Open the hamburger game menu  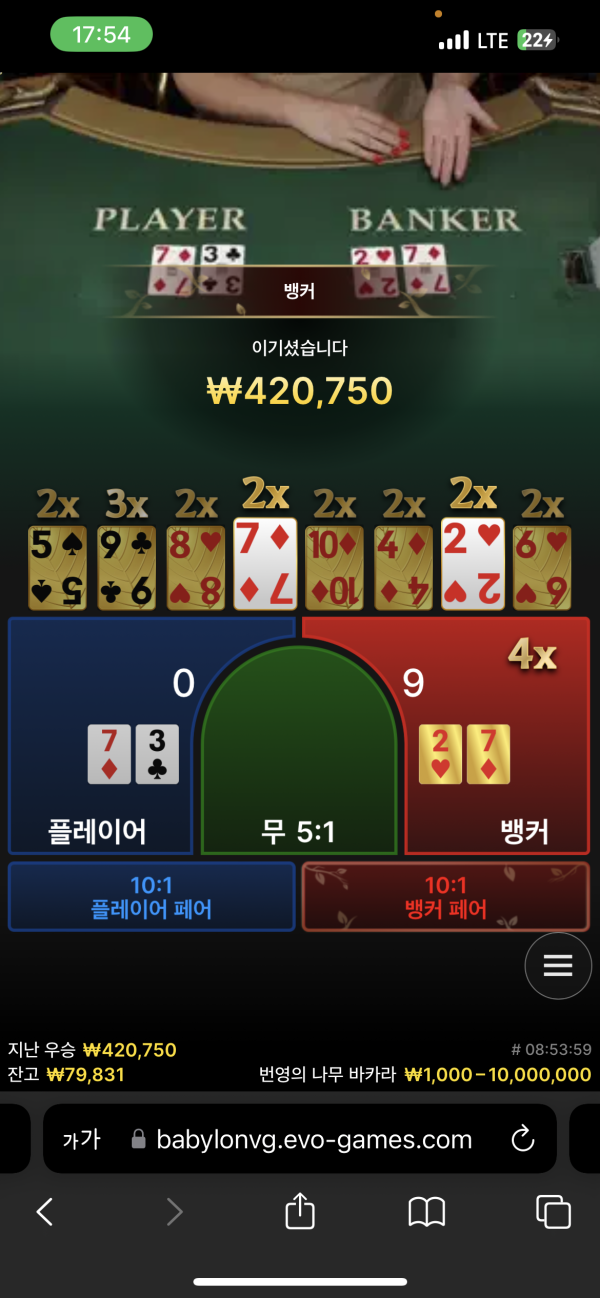click(558, 966)
